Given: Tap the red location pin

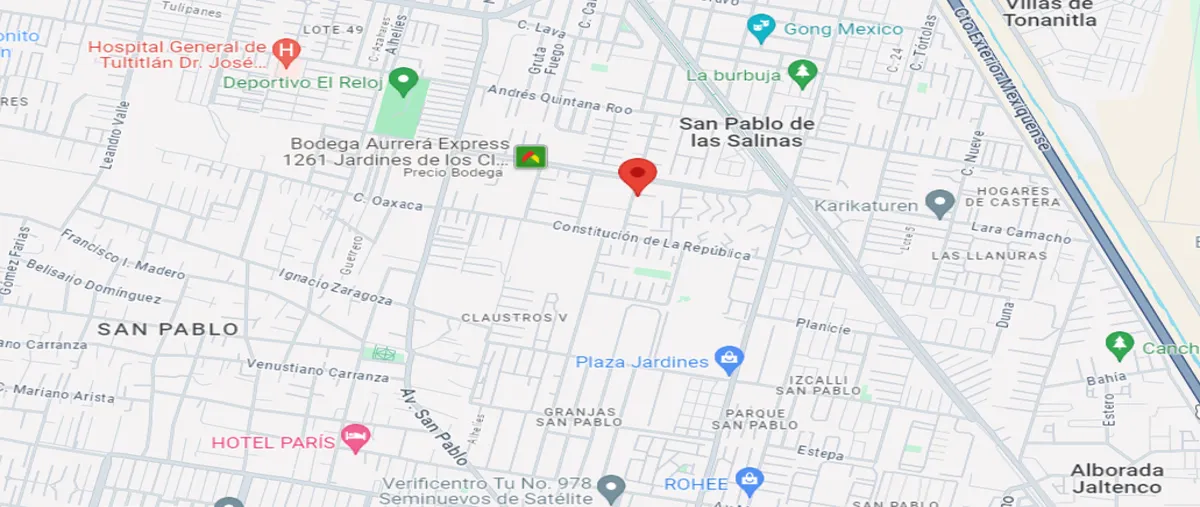Looking at the screenshot, I should [x=637, y=175].
